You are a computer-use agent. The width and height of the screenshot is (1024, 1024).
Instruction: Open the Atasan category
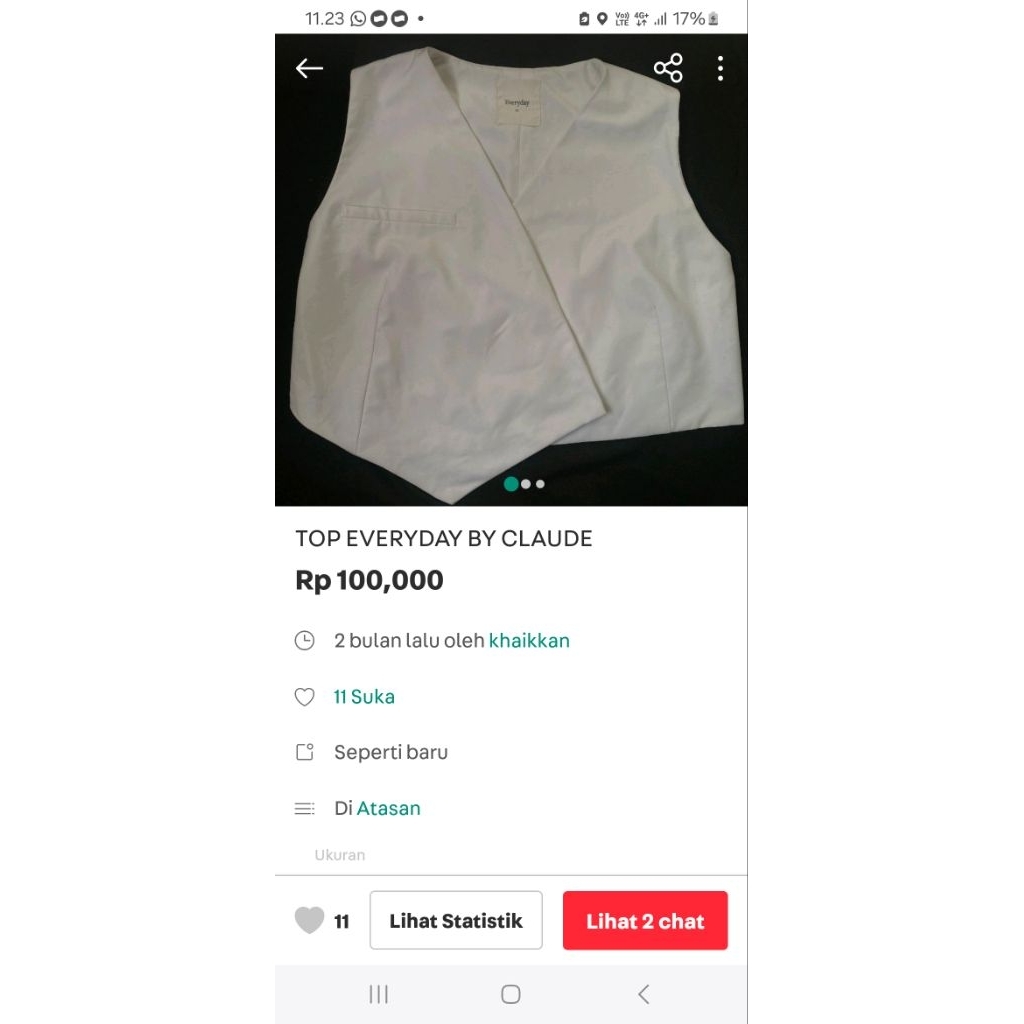pos(388,809)
